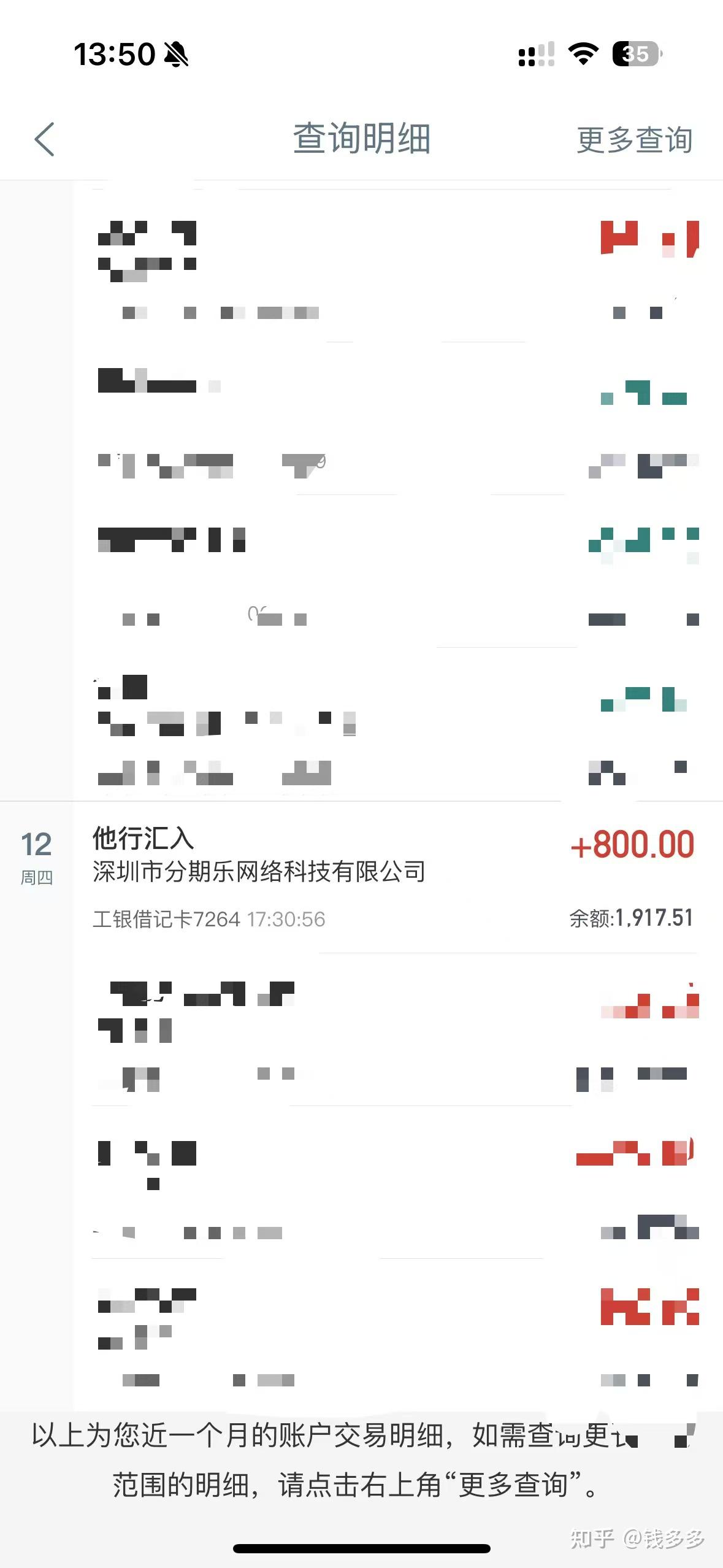Viewport: 723px width, 1568px height.
Task: Open 更多查询 in the top right
Action: tap(635, 140)
